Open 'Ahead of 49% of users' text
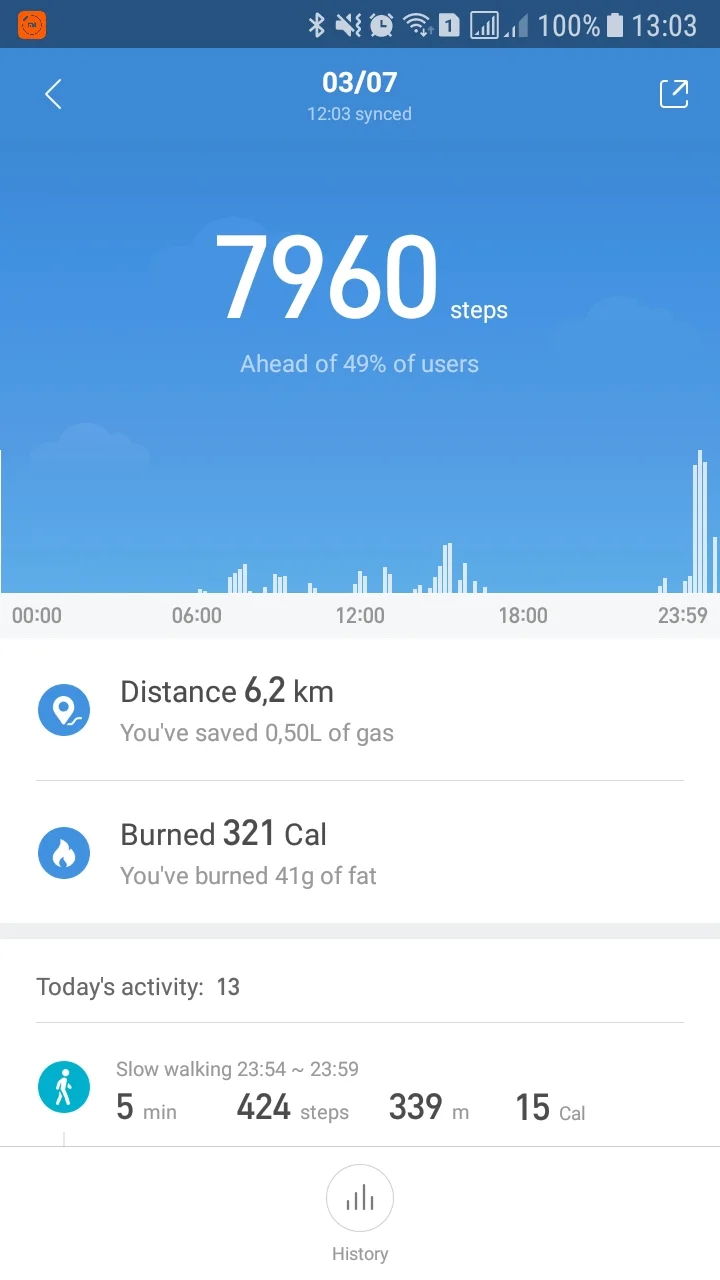The height and width of the screenshot is (1280, 720). [360, 363]
